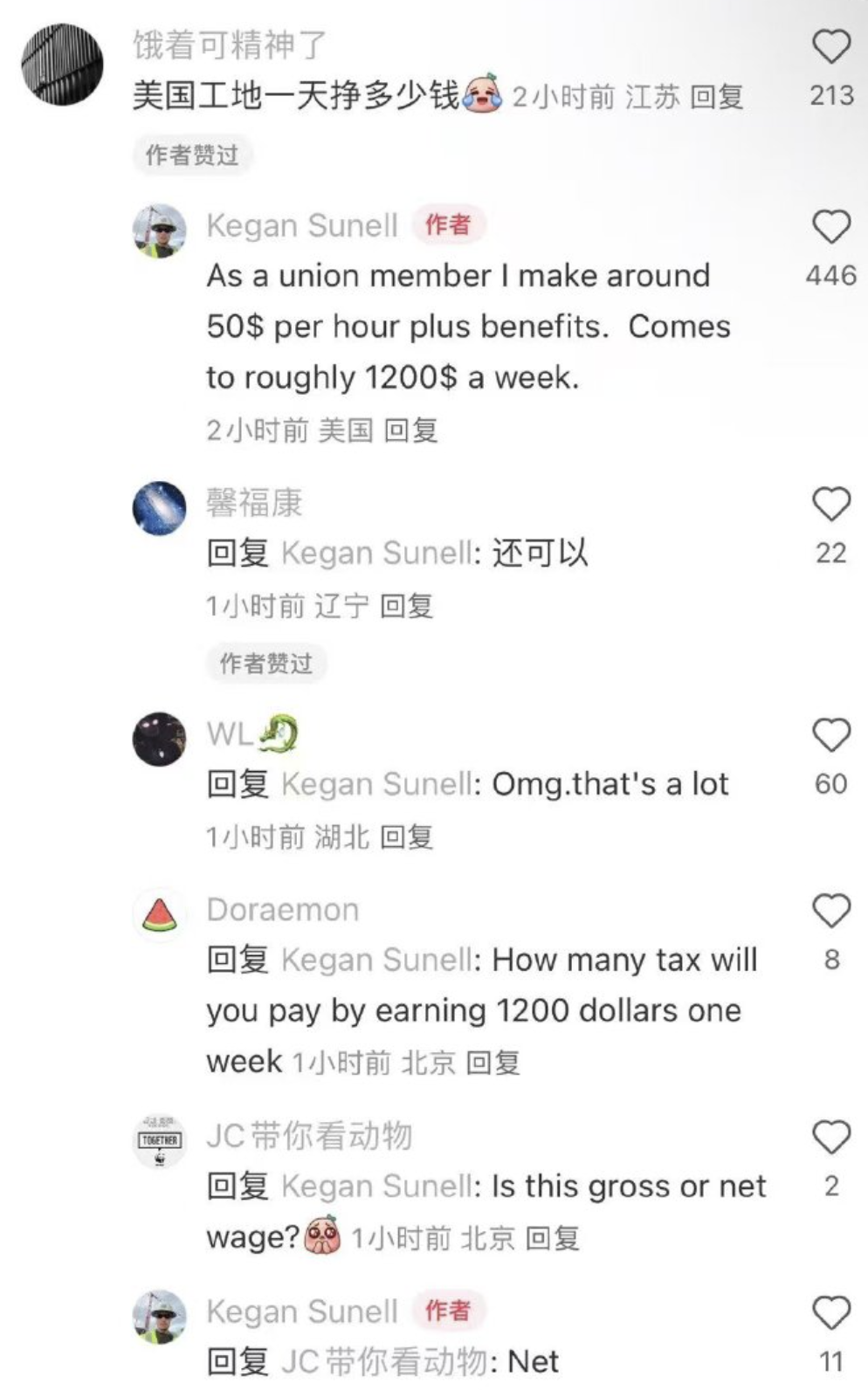Open JC带你看动物's profile avatar
Screen dimensions: 868x1390
pyautogui.click(x=159, y=1141)
